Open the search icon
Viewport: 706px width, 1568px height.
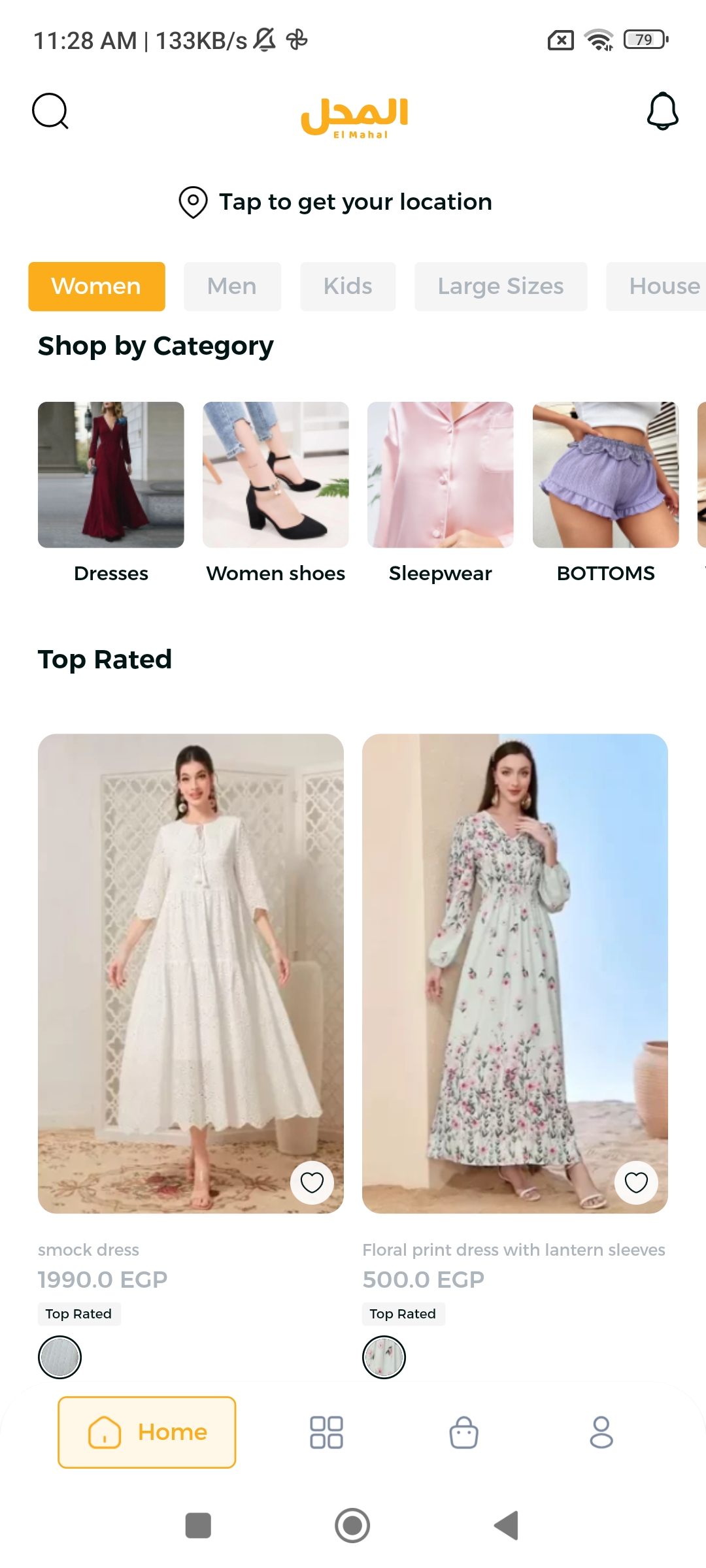click(x=50, y=111)
